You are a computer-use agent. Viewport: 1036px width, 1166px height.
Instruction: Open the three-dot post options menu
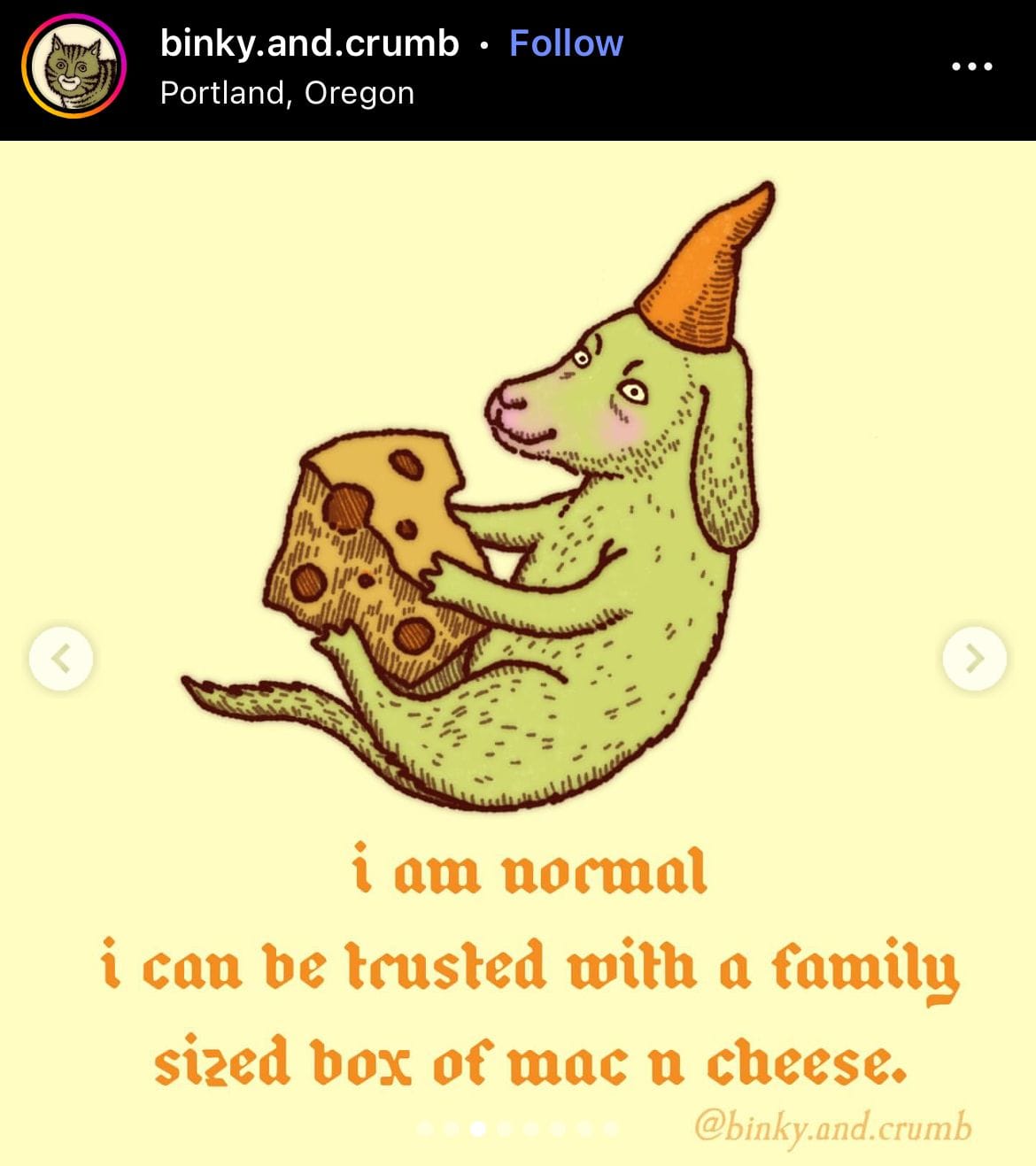point(971,66)
